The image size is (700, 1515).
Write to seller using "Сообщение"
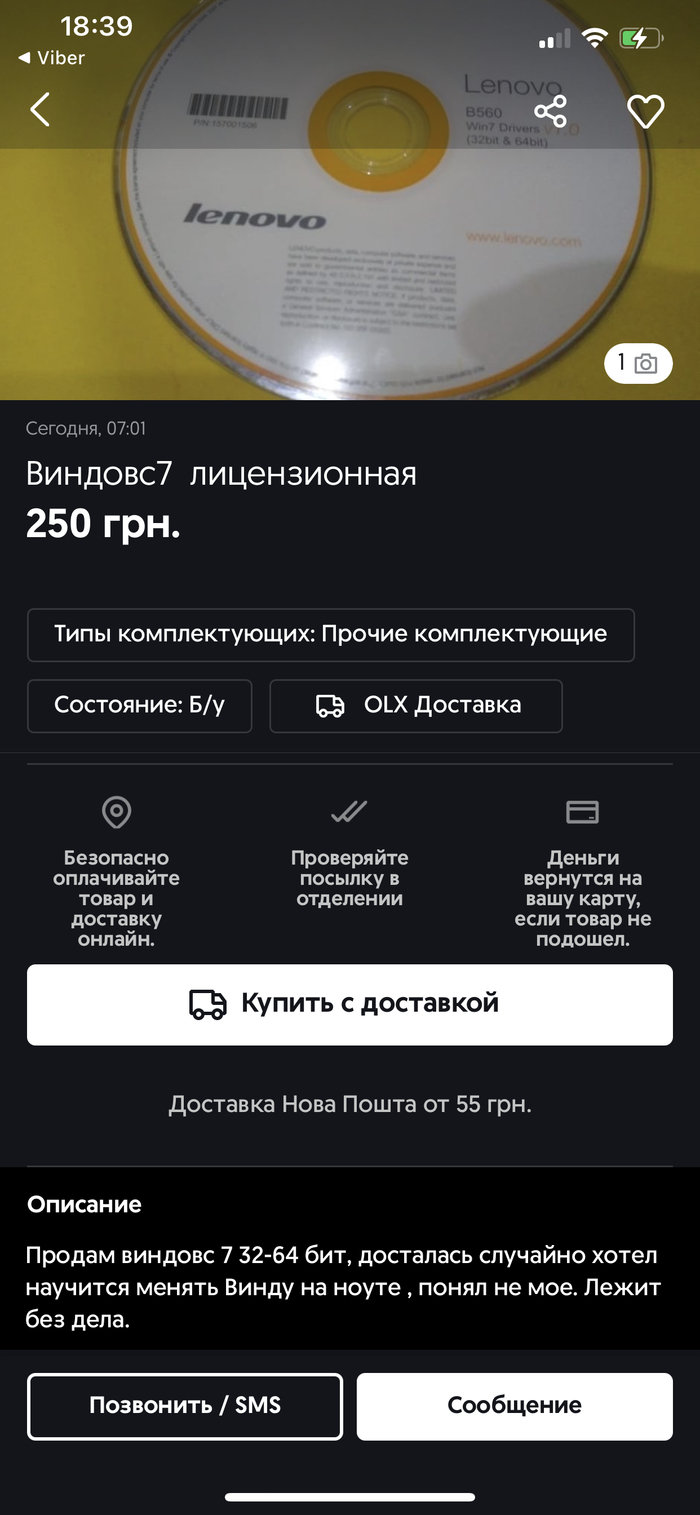tap(514, 1405)
